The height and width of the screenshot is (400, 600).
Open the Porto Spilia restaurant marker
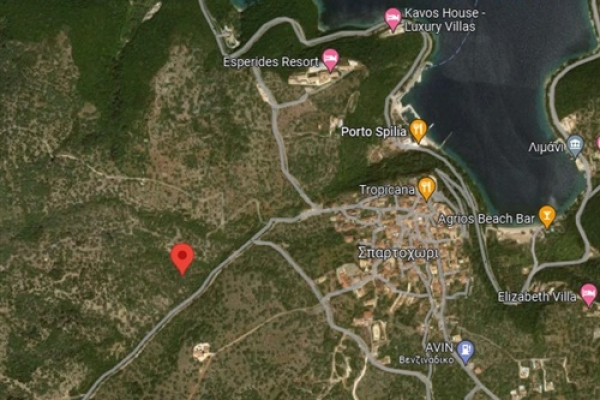[x=418, y=130]
